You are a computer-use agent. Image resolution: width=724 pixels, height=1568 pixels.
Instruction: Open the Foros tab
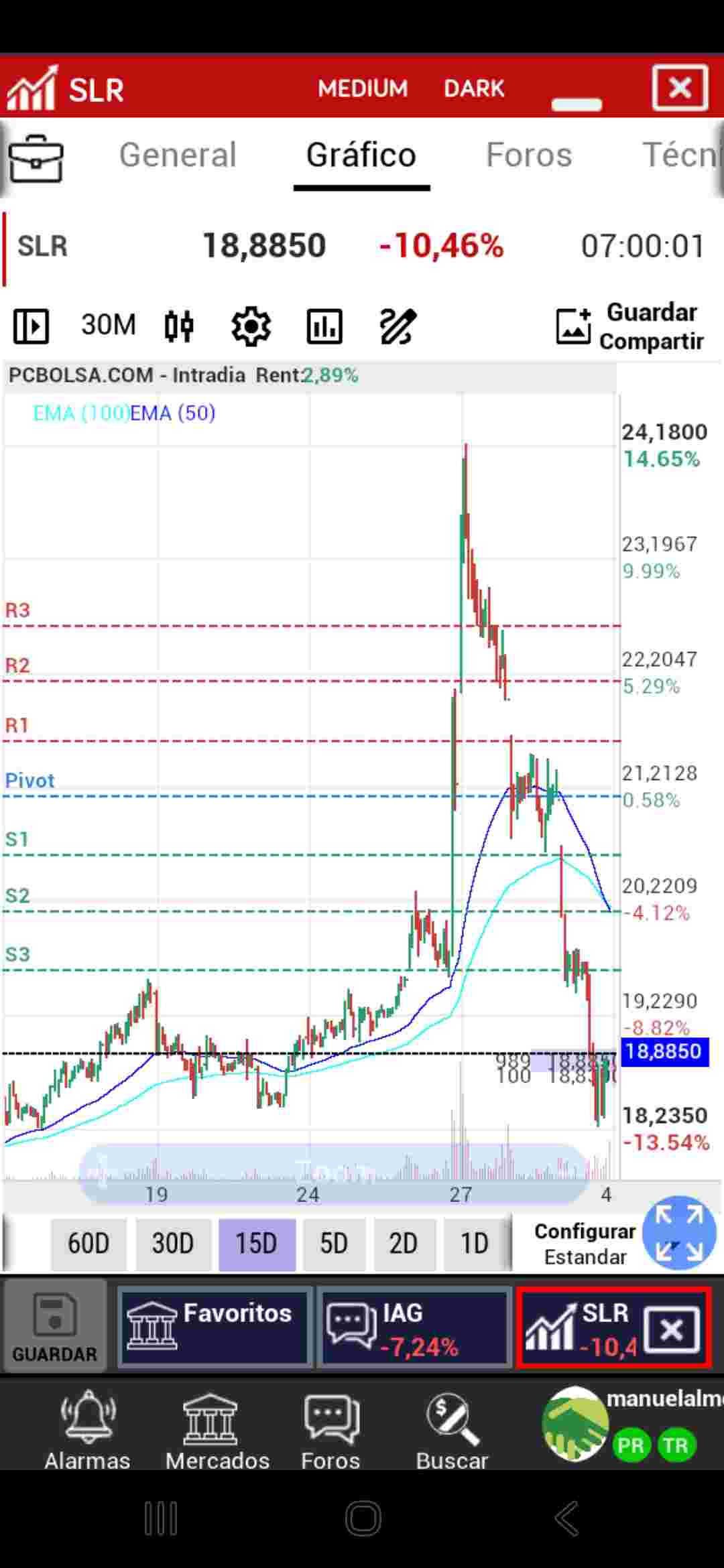[528, 155]
